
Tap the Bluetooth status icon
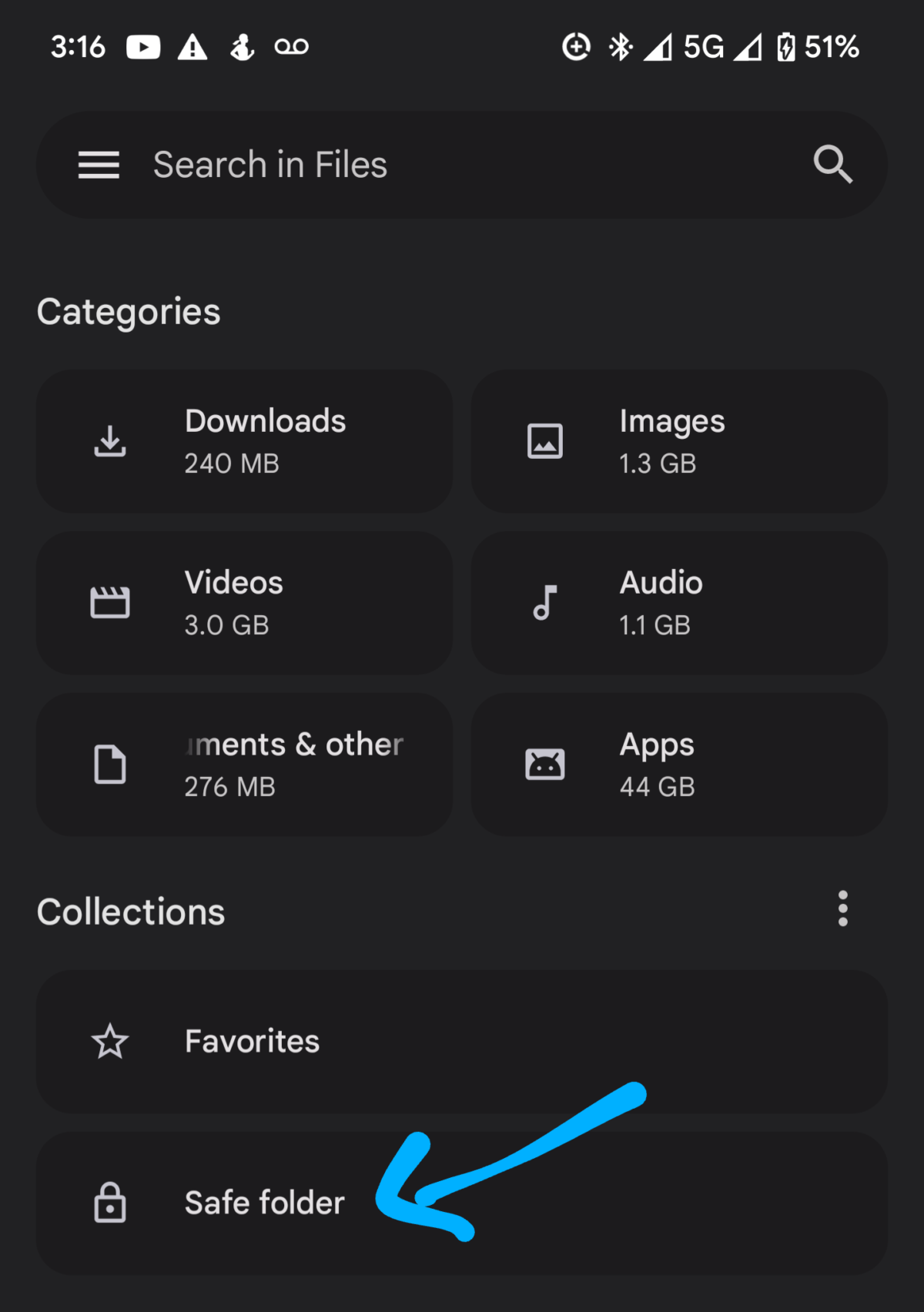coord(621,46)
